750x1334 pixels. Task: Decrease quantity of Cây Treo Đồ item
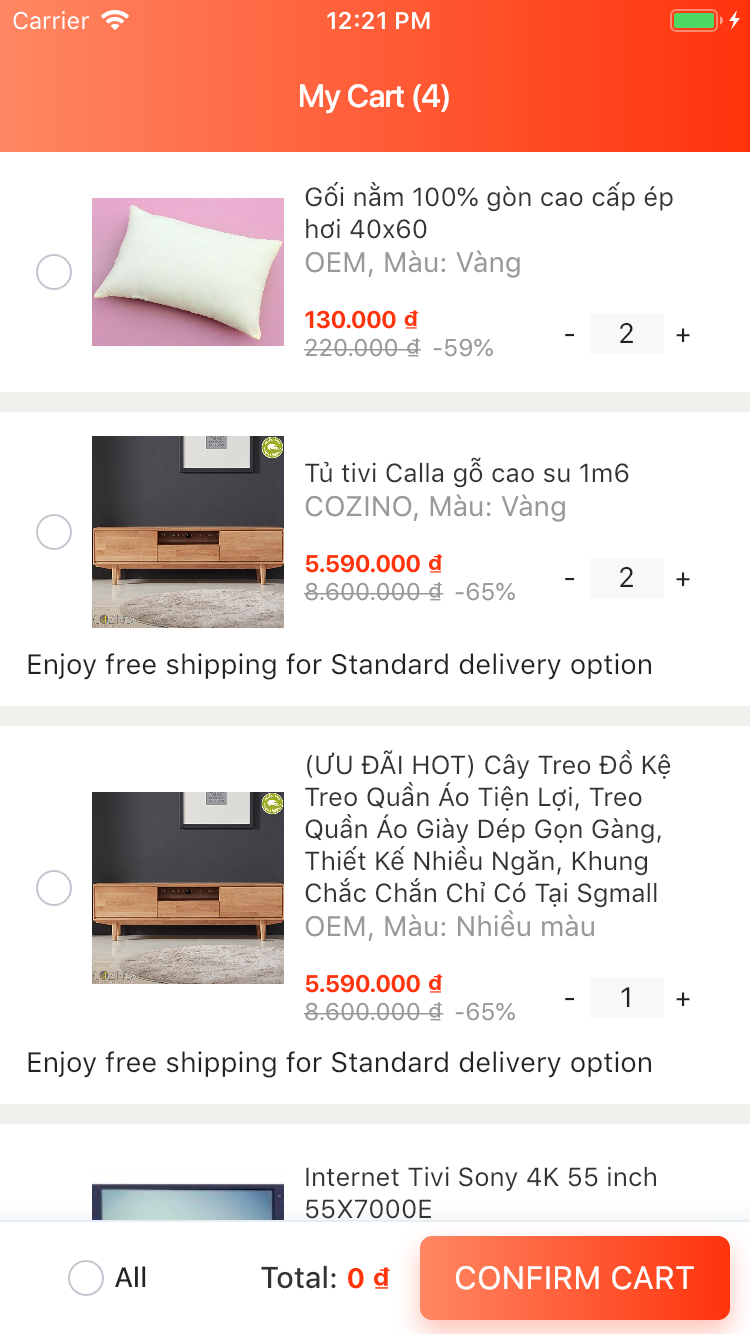(570, 998)
